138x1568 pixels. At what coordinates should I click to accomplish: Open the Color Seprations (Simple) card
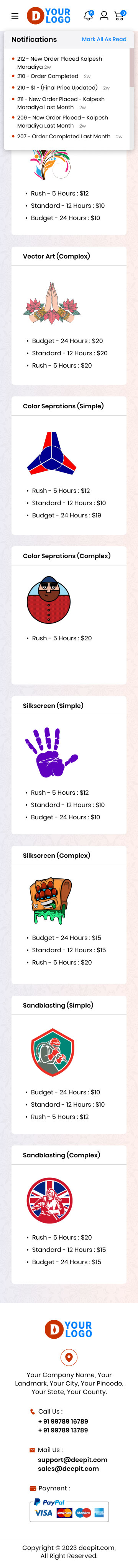[x=69, y=465]
